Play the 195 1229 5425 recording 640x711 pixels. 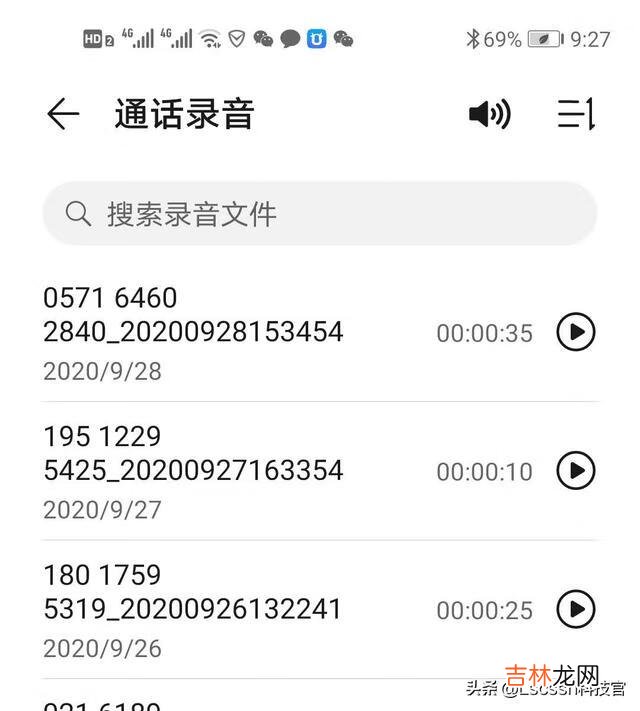tap(575, 470)
